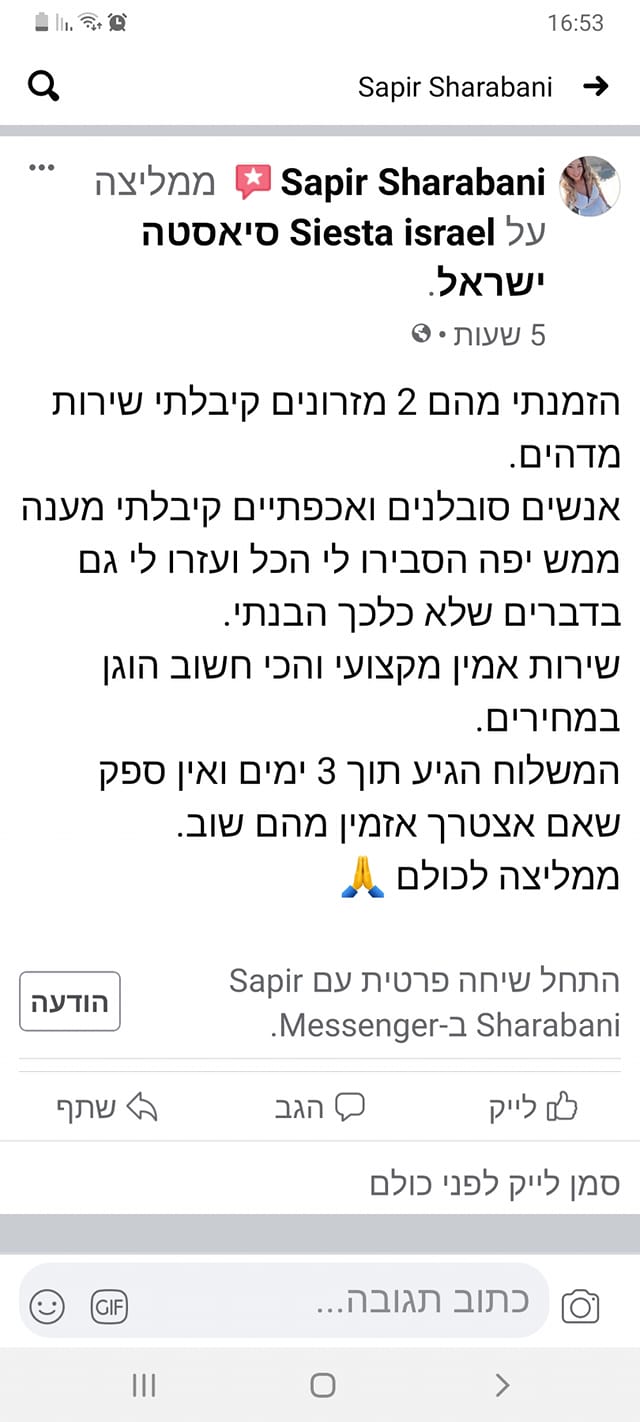Add a GIF to the comment
Viewport: 640px width, 1422px height.
109,1305
